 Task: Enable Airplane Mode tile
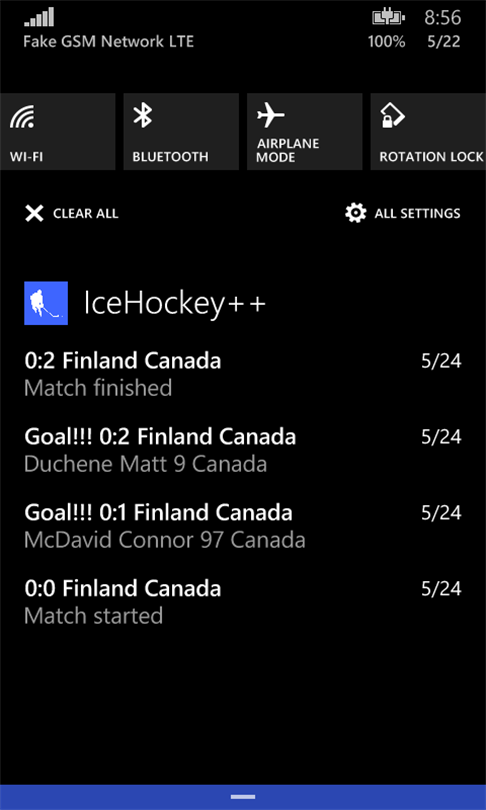[x=304, y=131]
